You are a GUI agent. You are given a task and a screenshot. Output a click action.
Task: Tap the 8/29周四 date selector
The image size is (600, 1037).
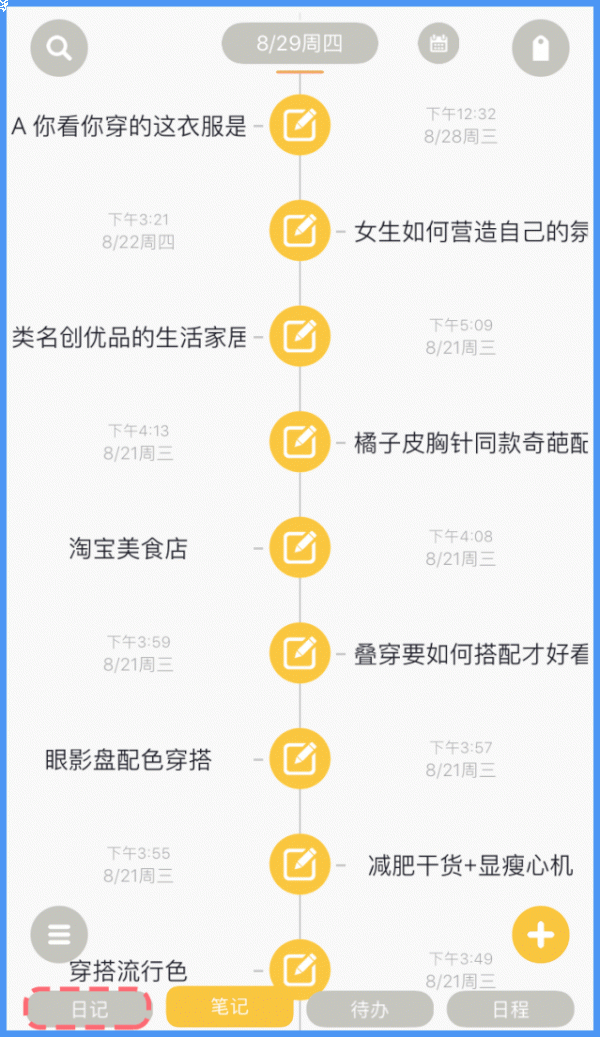pyautogui.click(x=300, y=44)
